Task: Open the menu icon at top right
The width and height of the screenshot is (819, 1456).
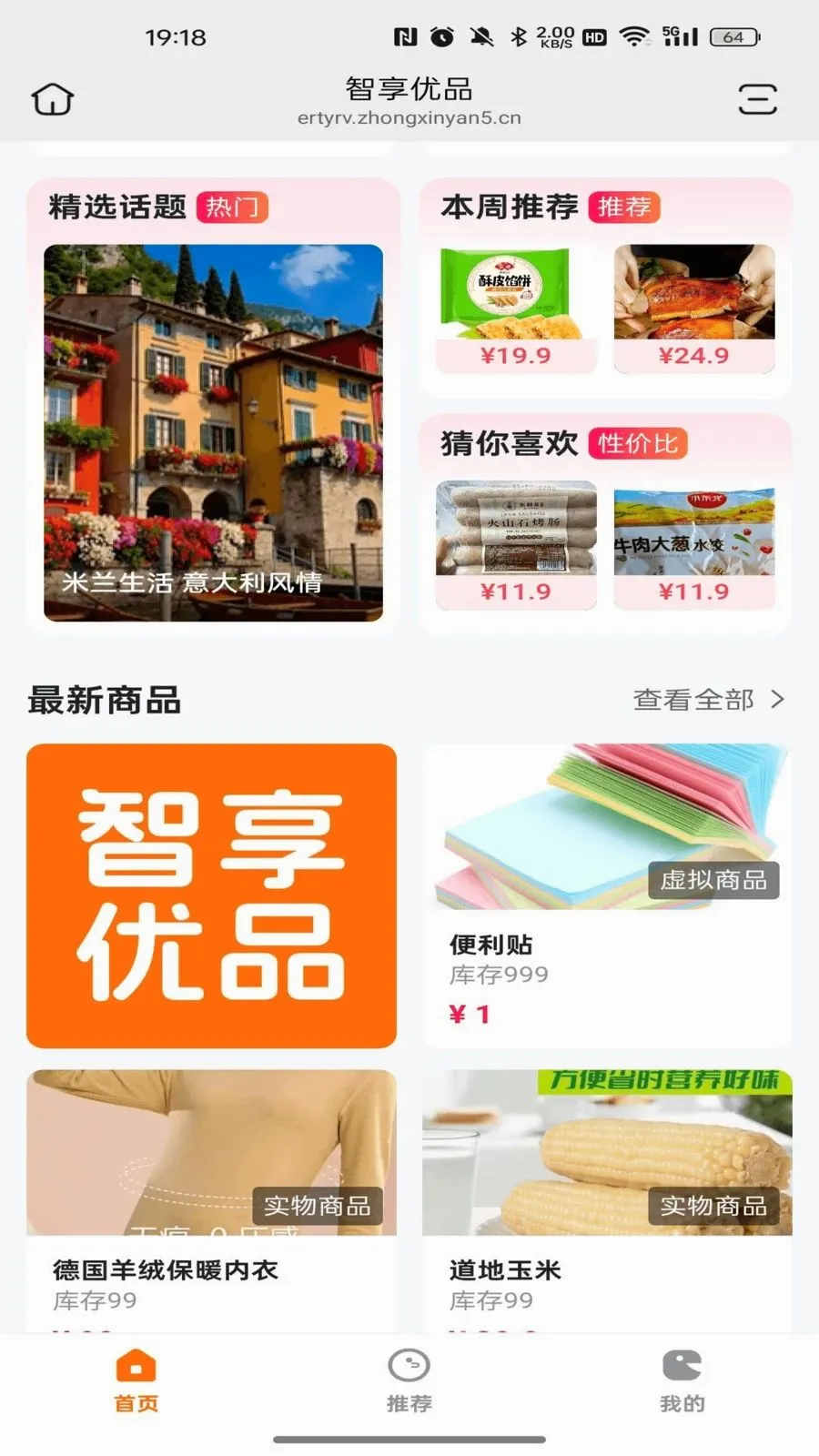Action: 757,99
